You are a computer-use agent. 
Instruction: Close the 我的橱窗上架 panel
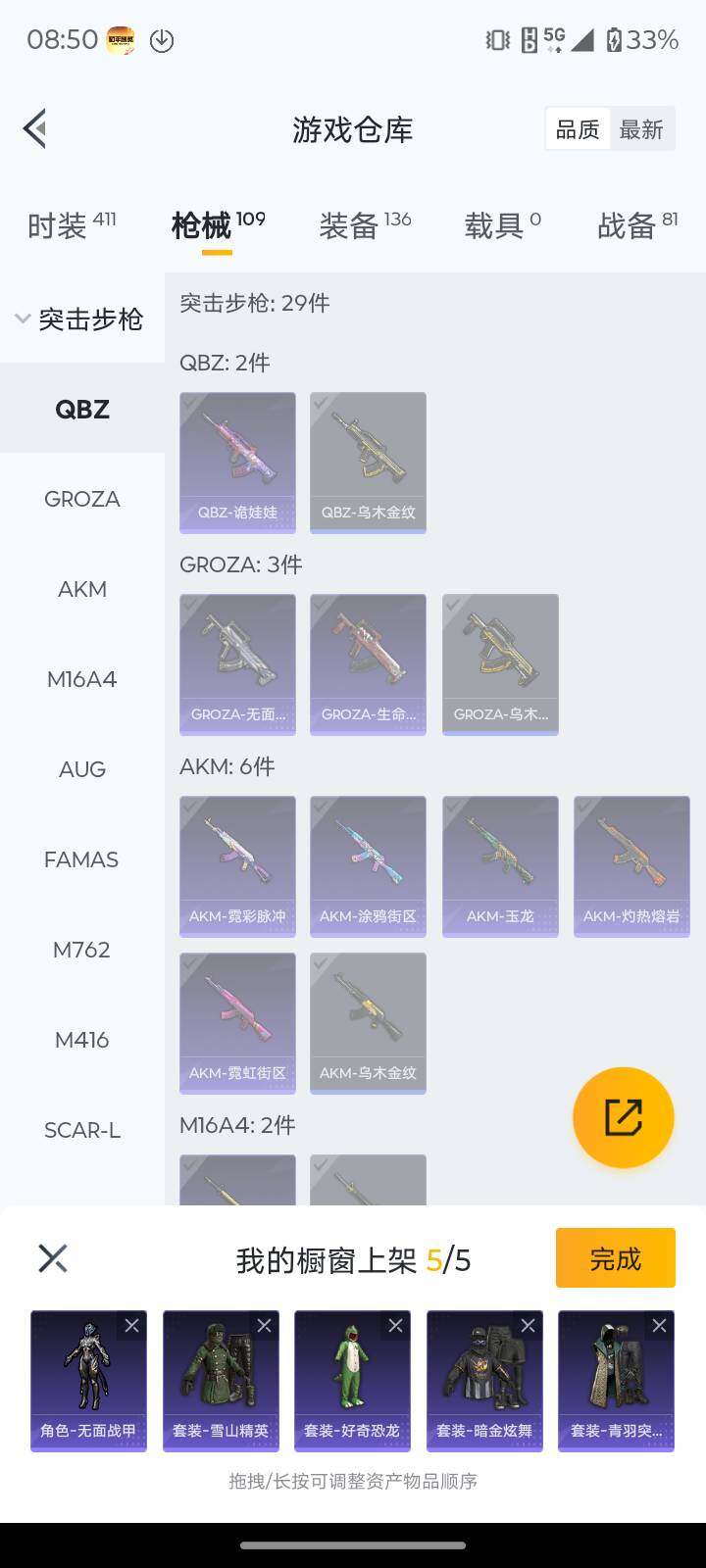coord(53,1258)
